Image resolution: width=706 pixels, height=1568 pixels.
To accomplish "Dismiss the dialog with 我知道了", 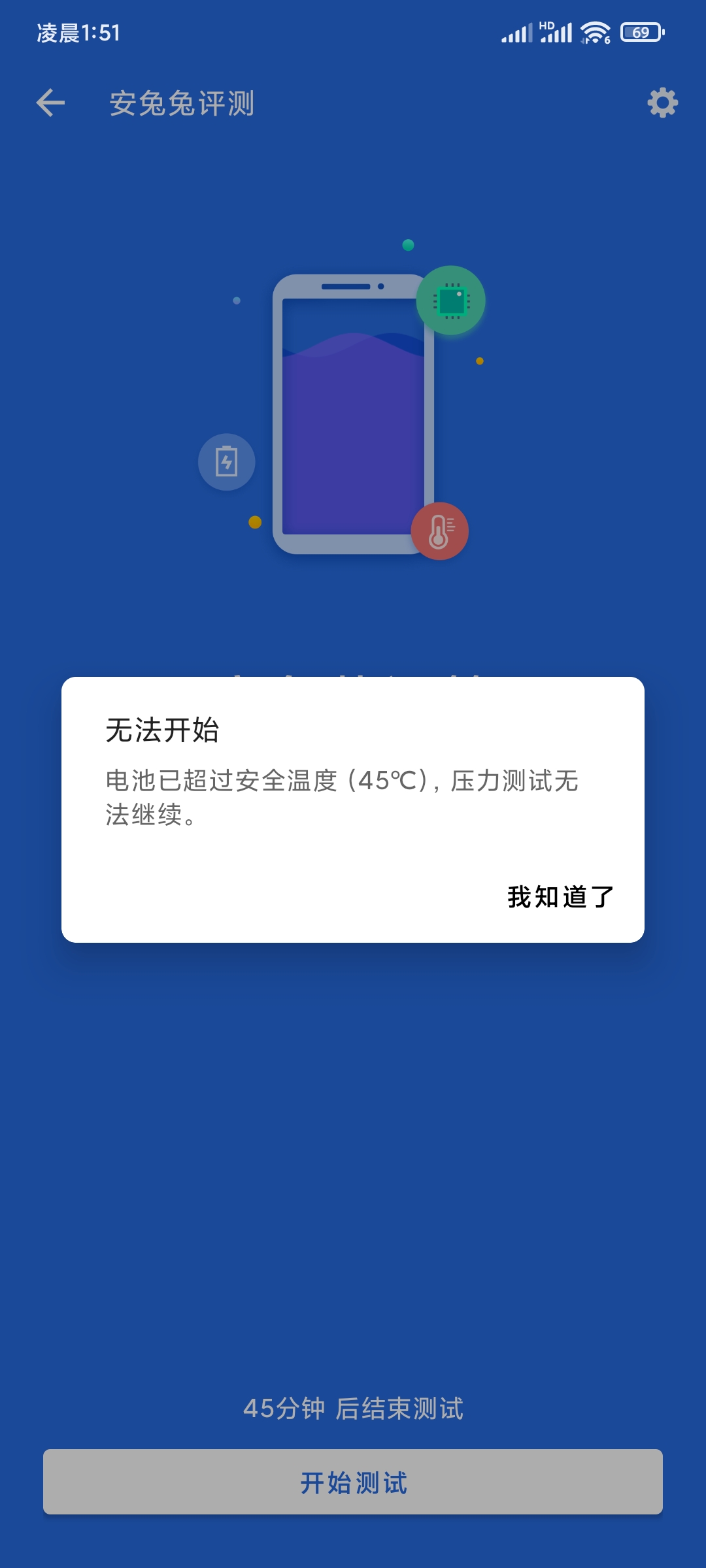I will (x=561, y=897).
